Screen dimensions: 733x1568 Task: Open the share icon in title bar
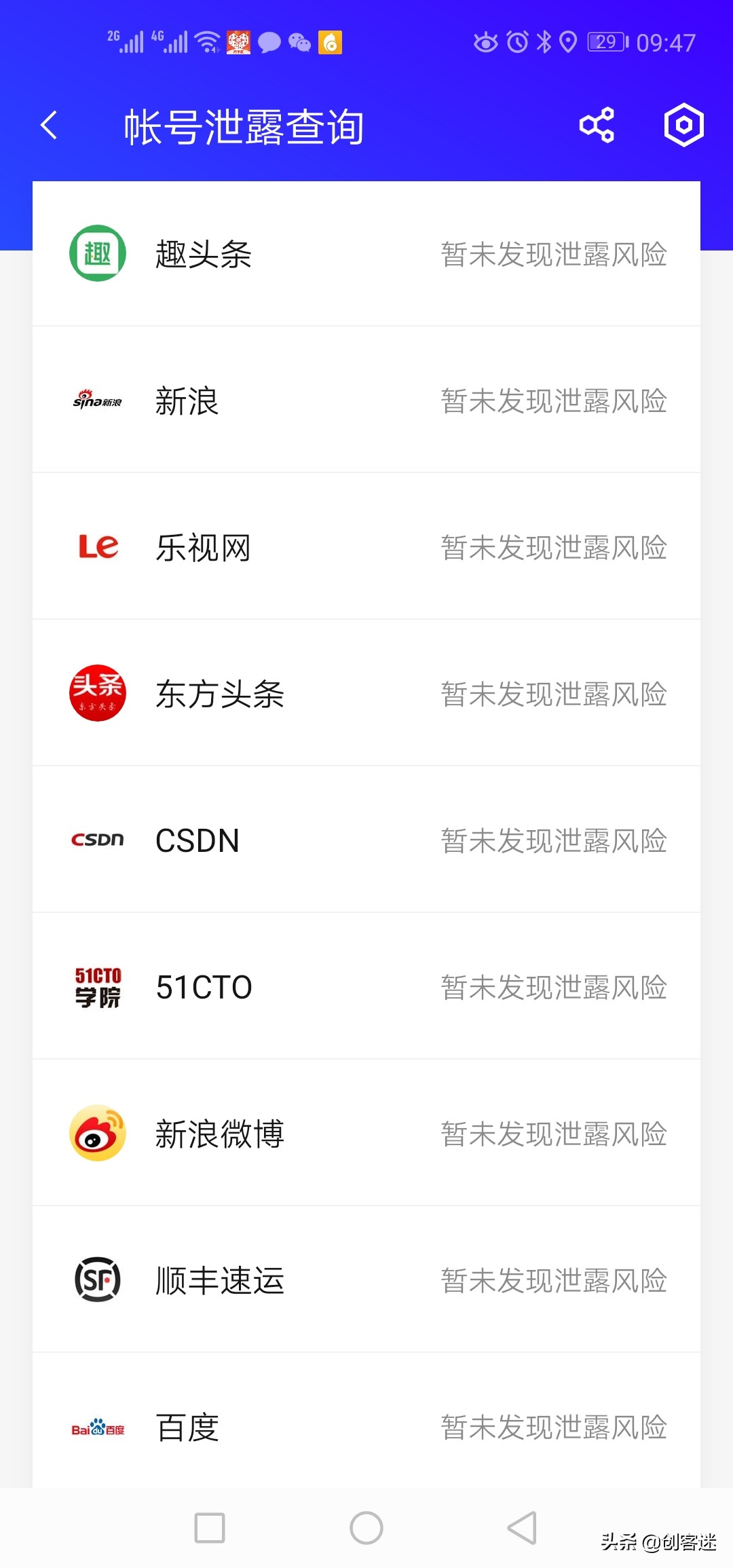596,125
